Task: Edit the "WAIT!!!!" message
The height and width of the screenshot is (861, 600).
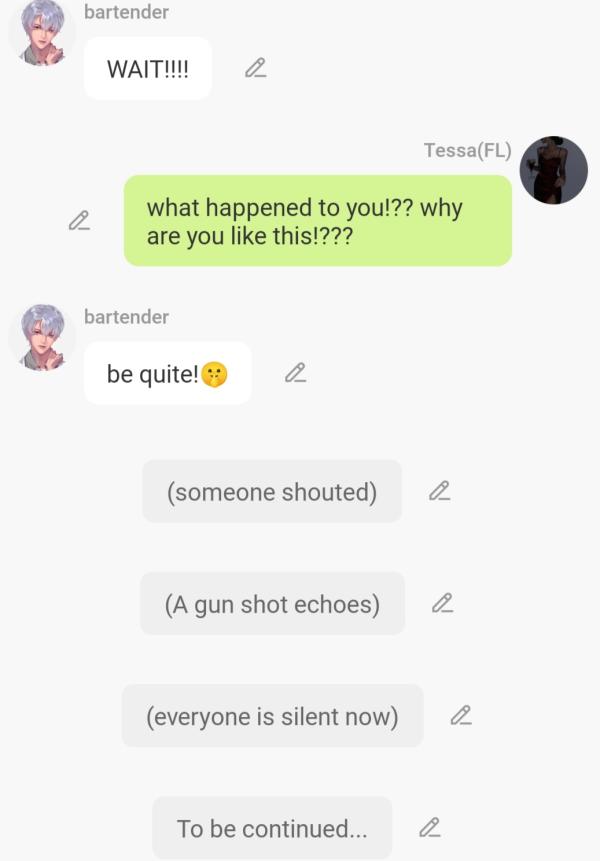Action: (256, 68)
